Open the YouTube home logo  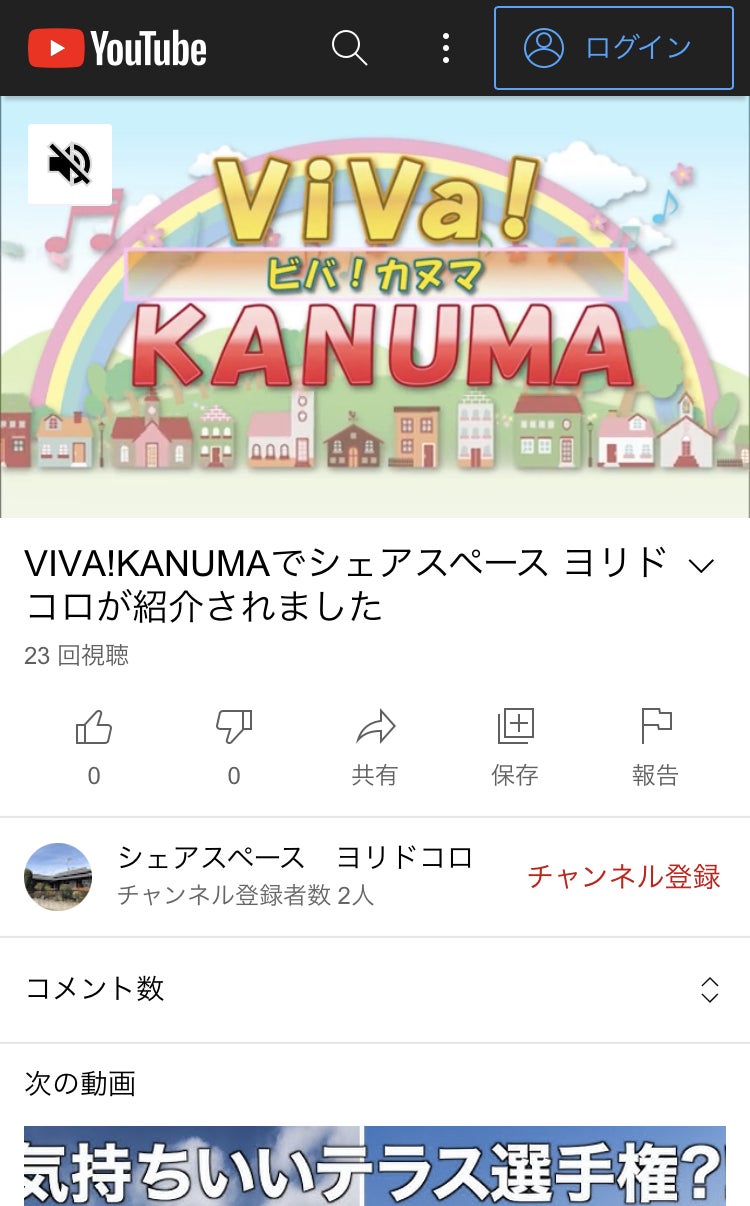[117, 48]
